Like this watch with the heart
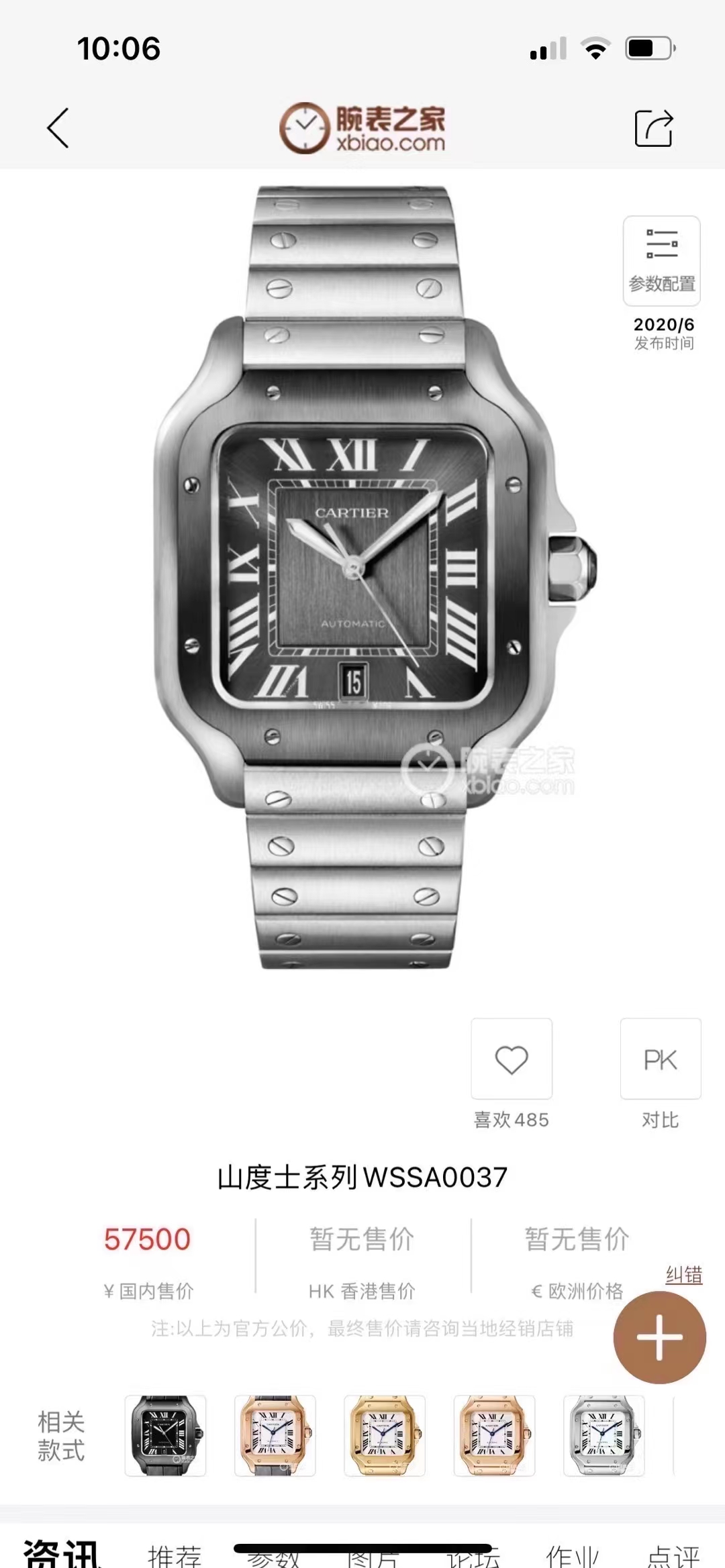The height and width of the screenshot is (1568, 725). tap(512, 1059)
